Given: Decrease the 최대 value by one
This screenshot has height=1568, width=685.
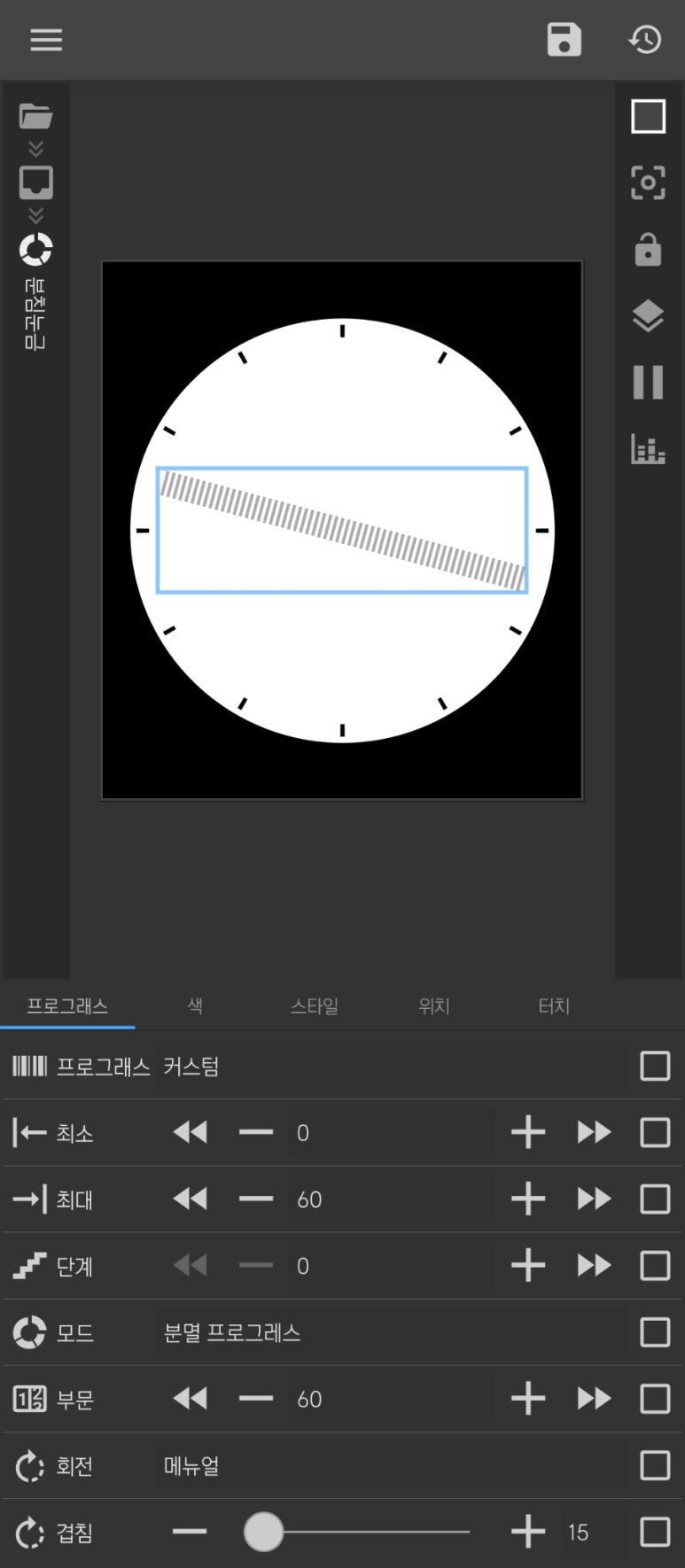Looking at the screenshot, I should tap(256, 1199).
